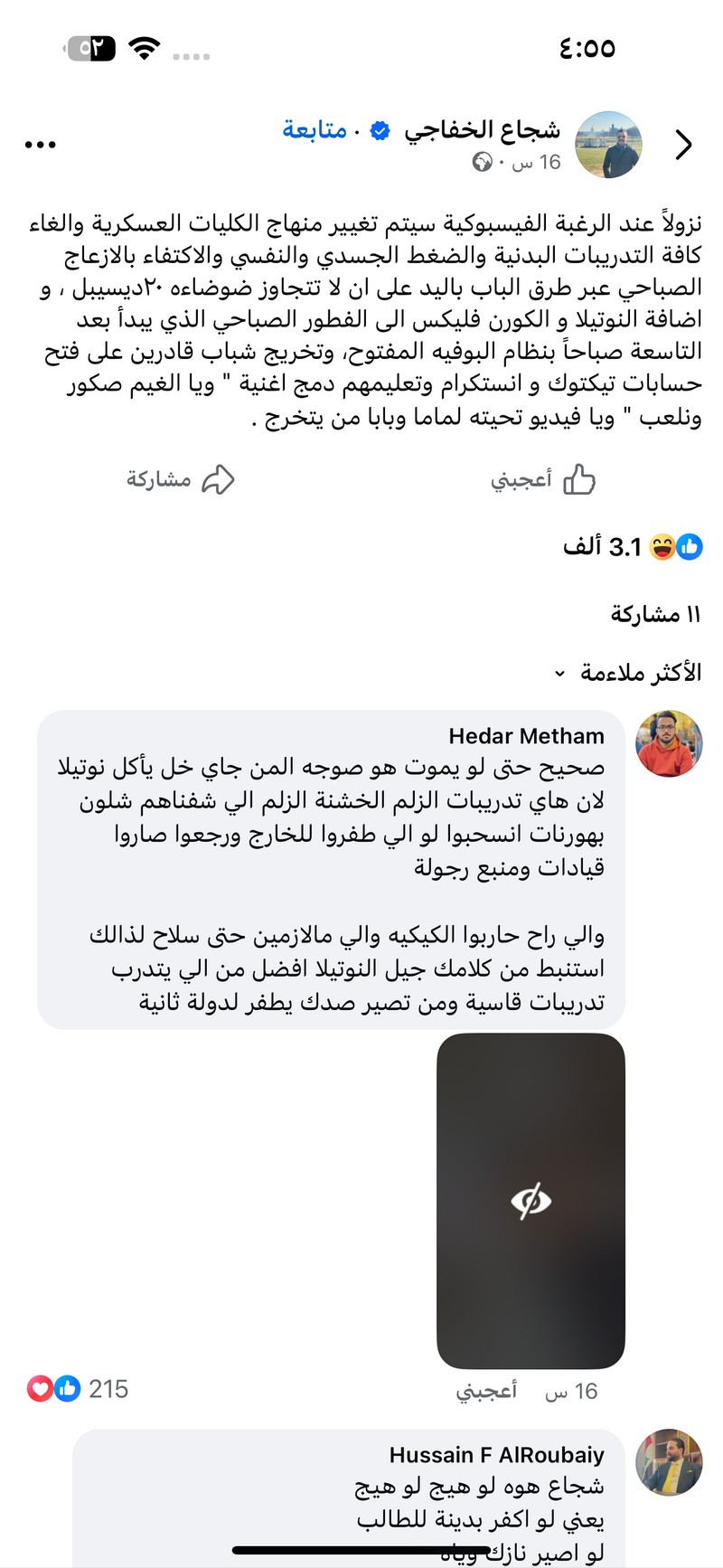The image size is (723, 1568).
Task: Open the Hussain F AlRoubaiy name link
Action: [x=496, y=1455]
